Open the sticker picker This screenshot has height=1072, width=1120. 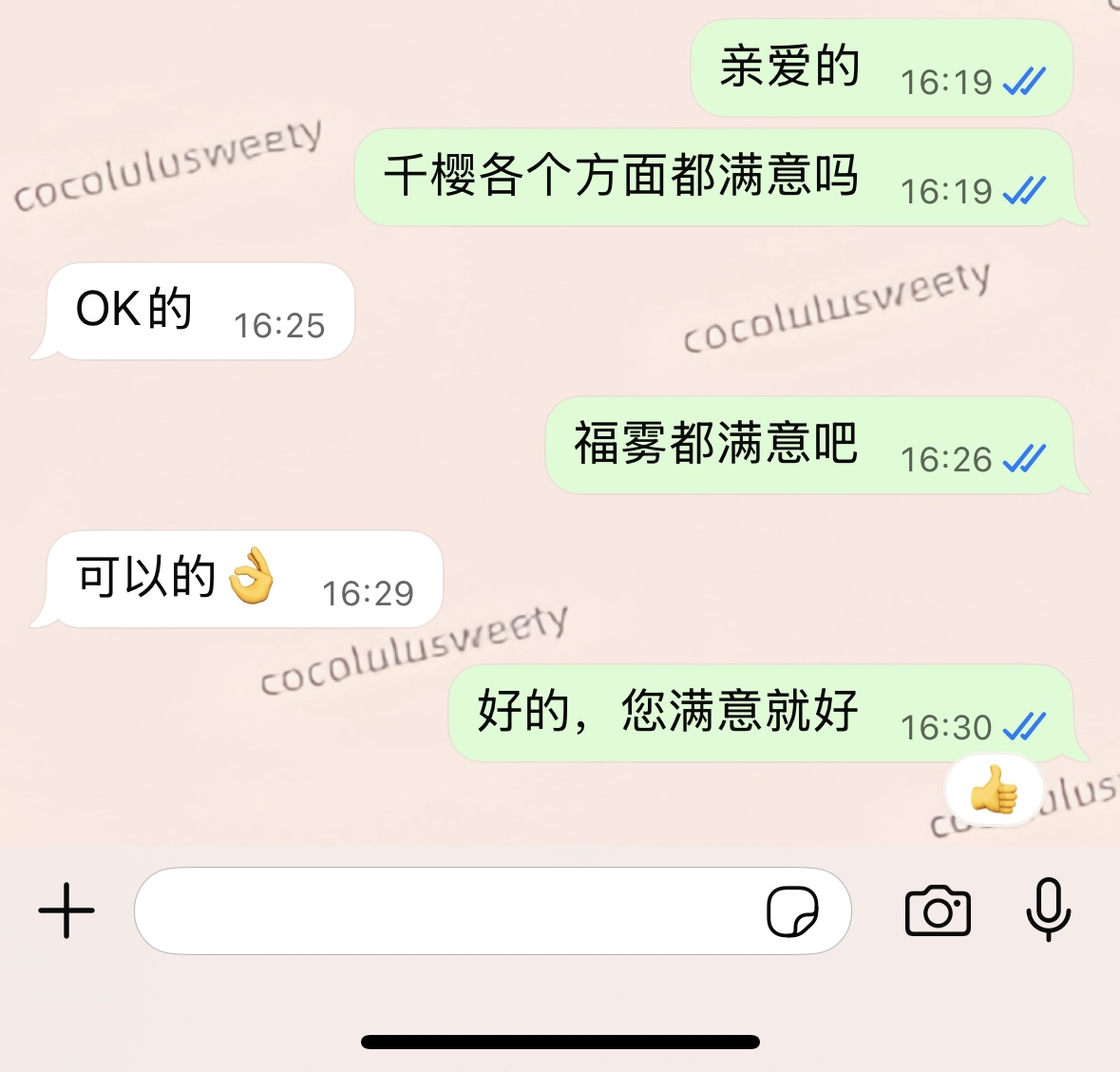792,911
